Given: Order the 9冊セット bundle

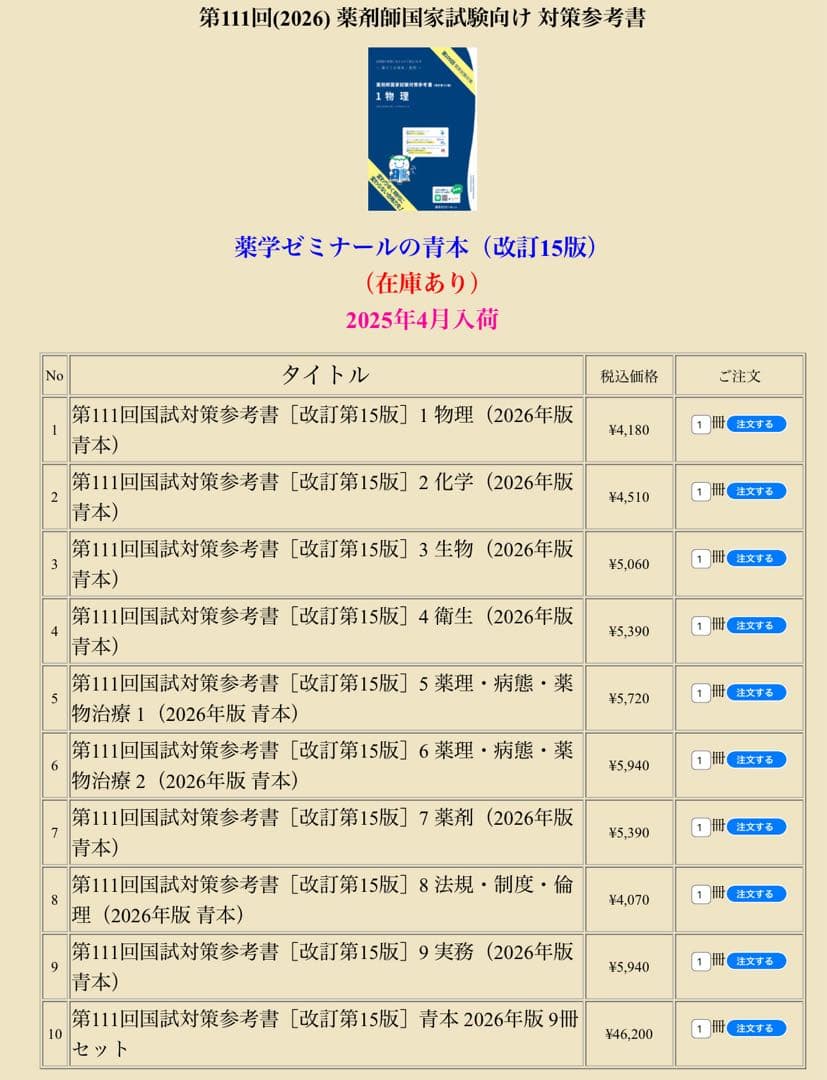Looking at the screenshot, I should [756, 1028].
